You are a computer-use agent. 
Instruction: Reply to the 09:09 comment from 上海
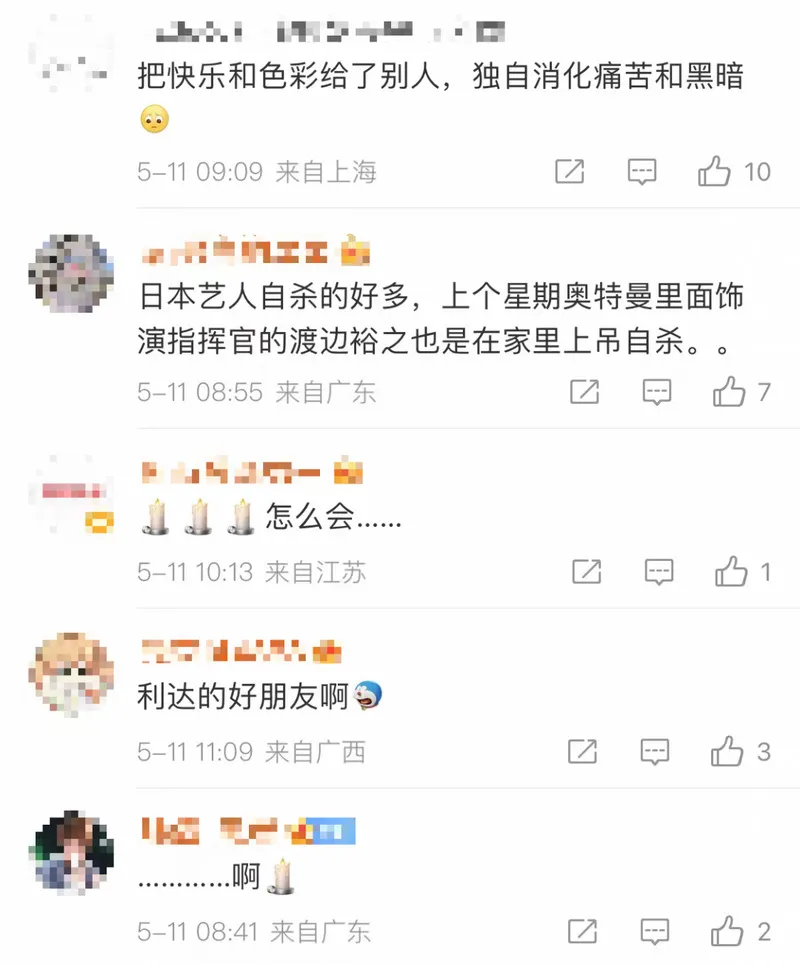click(642, 172)
